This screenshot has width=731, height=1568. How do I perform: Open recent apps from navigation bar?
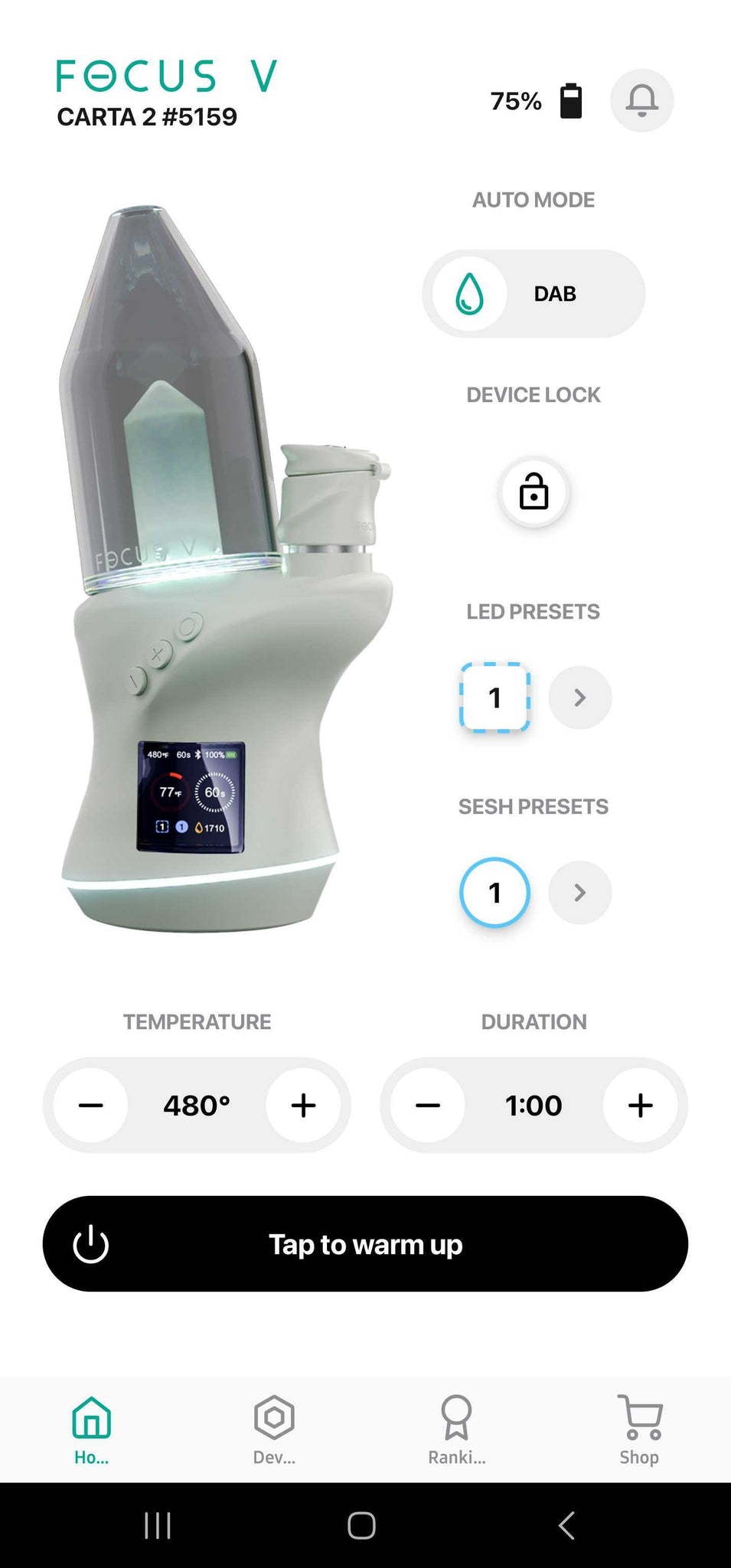click(x=158, y=1525)
